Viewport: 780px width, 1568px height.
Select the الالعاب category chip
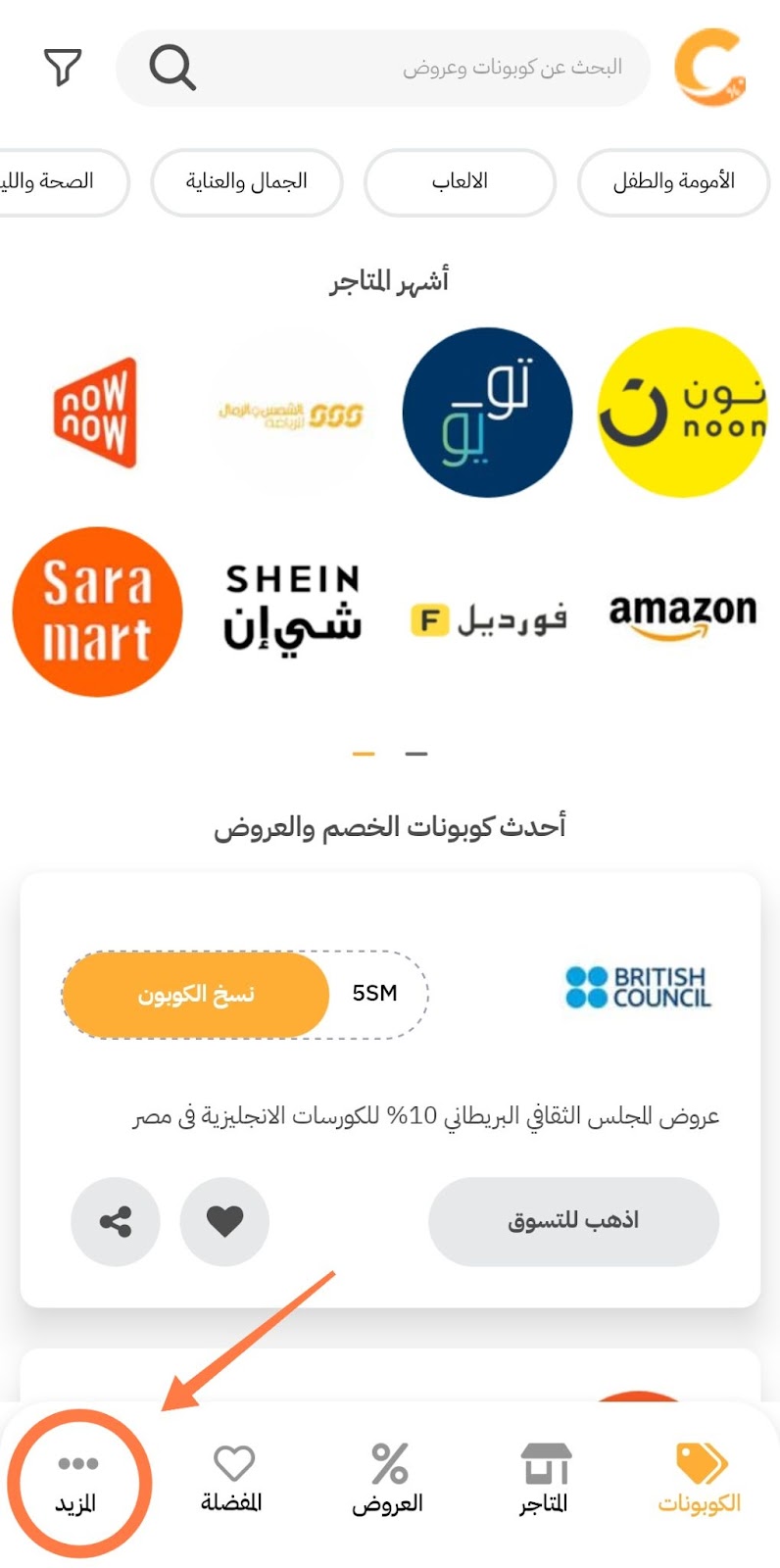point(460,181)
